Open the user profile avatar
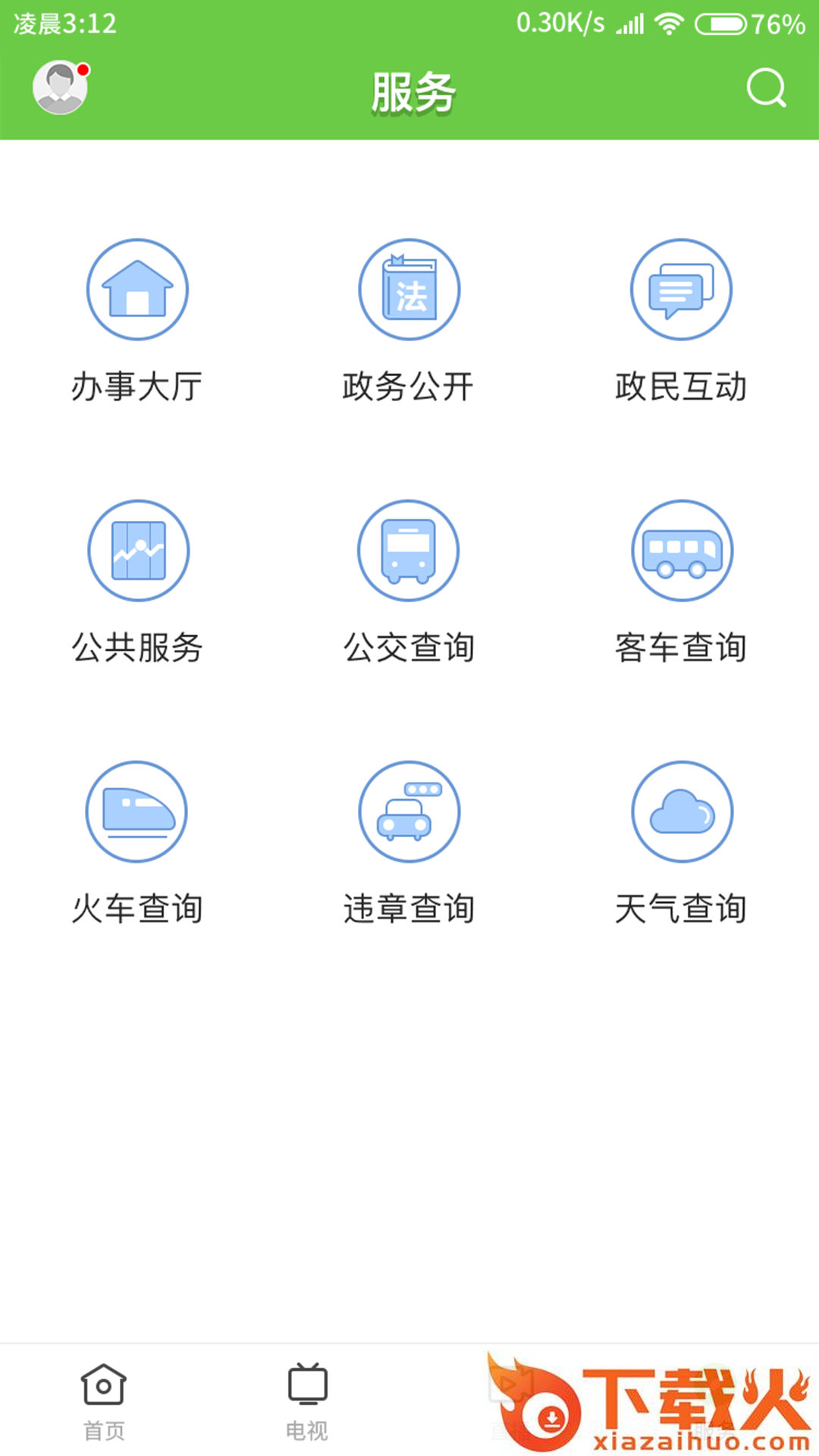The width and height of the screenshot is (819, 1456). click(x=60, y=88)
